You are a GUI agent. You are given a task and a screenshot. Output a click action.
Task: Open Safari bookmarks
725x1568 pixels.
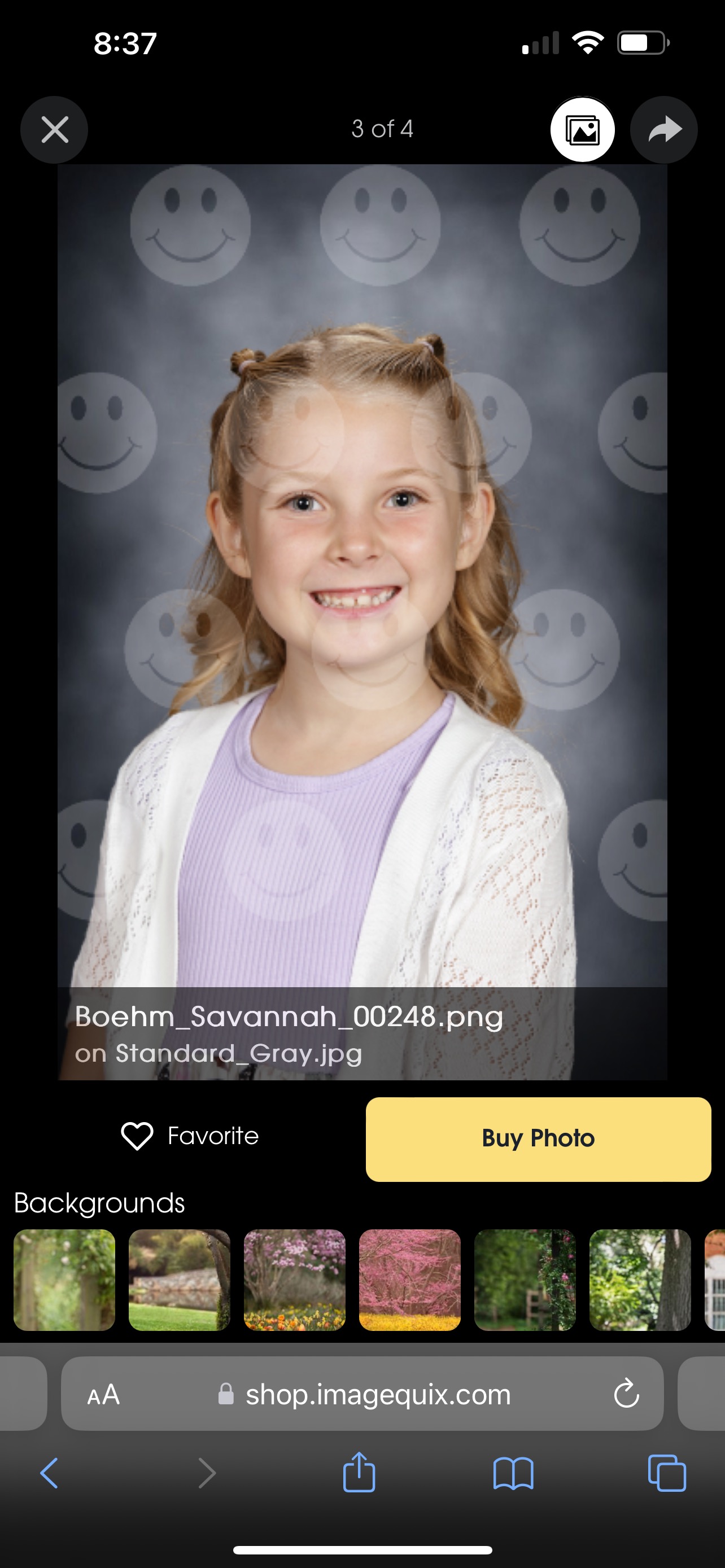pyautogui.click(x=513, y=1474)
